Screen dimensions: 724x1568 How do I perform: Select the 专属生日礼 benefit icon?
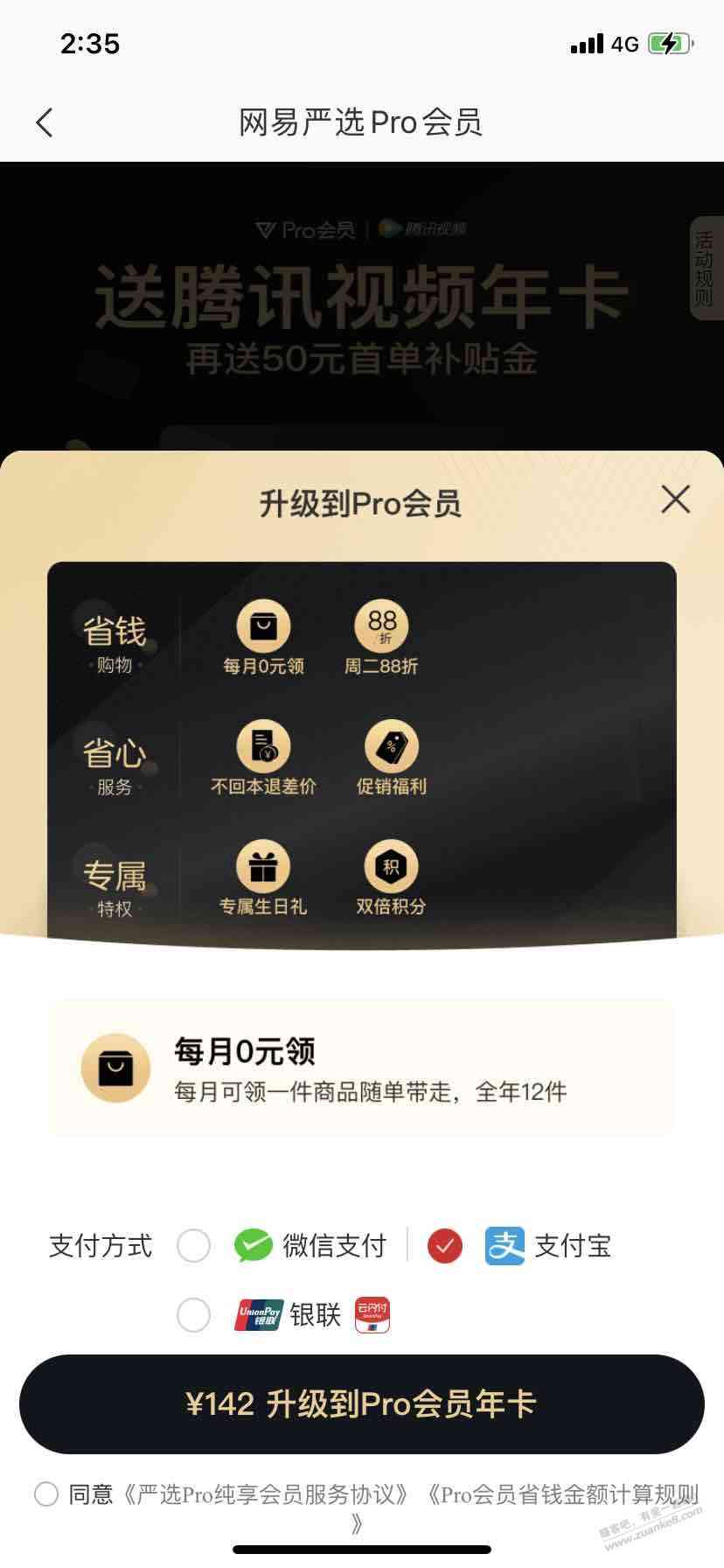pos(263,868)
